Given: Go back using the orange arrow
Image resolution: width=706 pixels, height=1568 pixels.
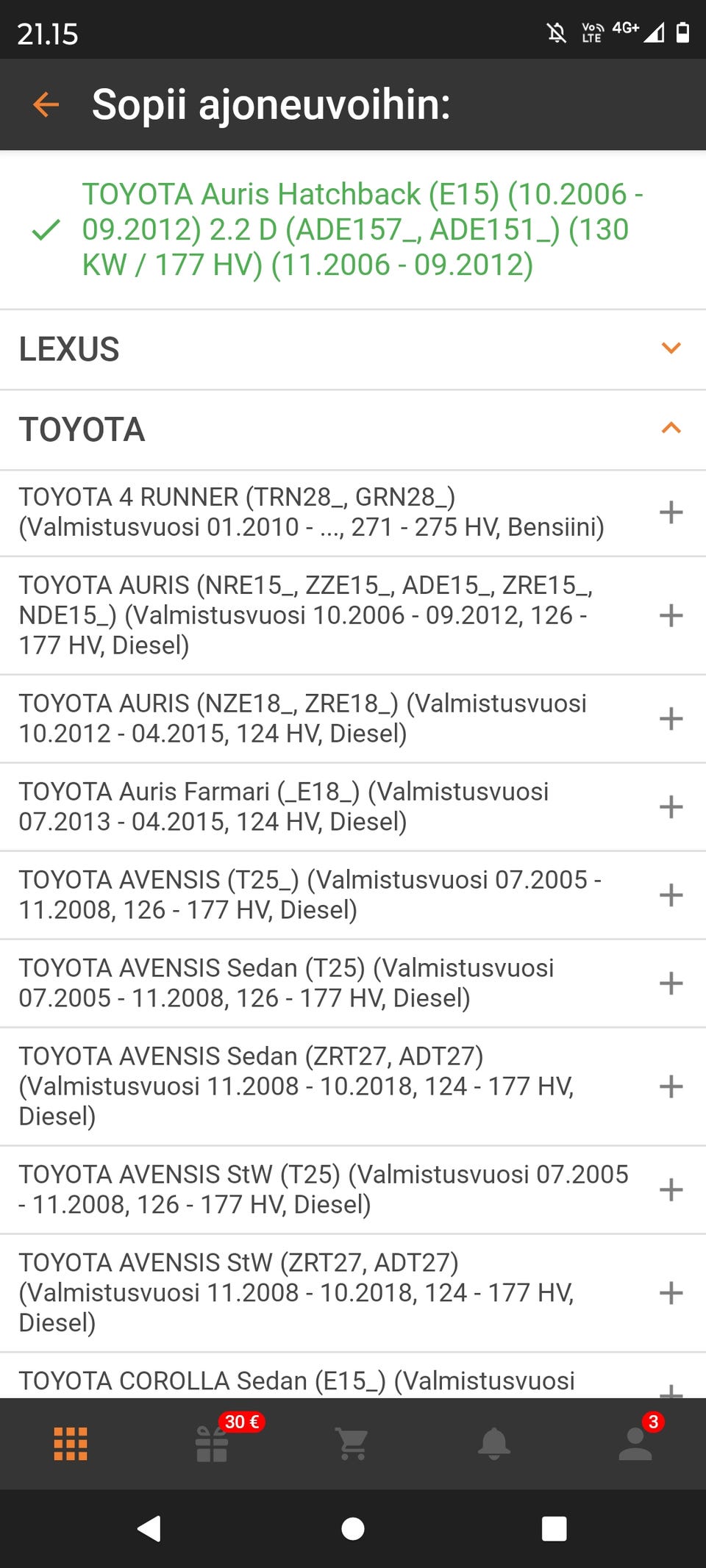Looking at the screenshot, I should click(46, 104).
